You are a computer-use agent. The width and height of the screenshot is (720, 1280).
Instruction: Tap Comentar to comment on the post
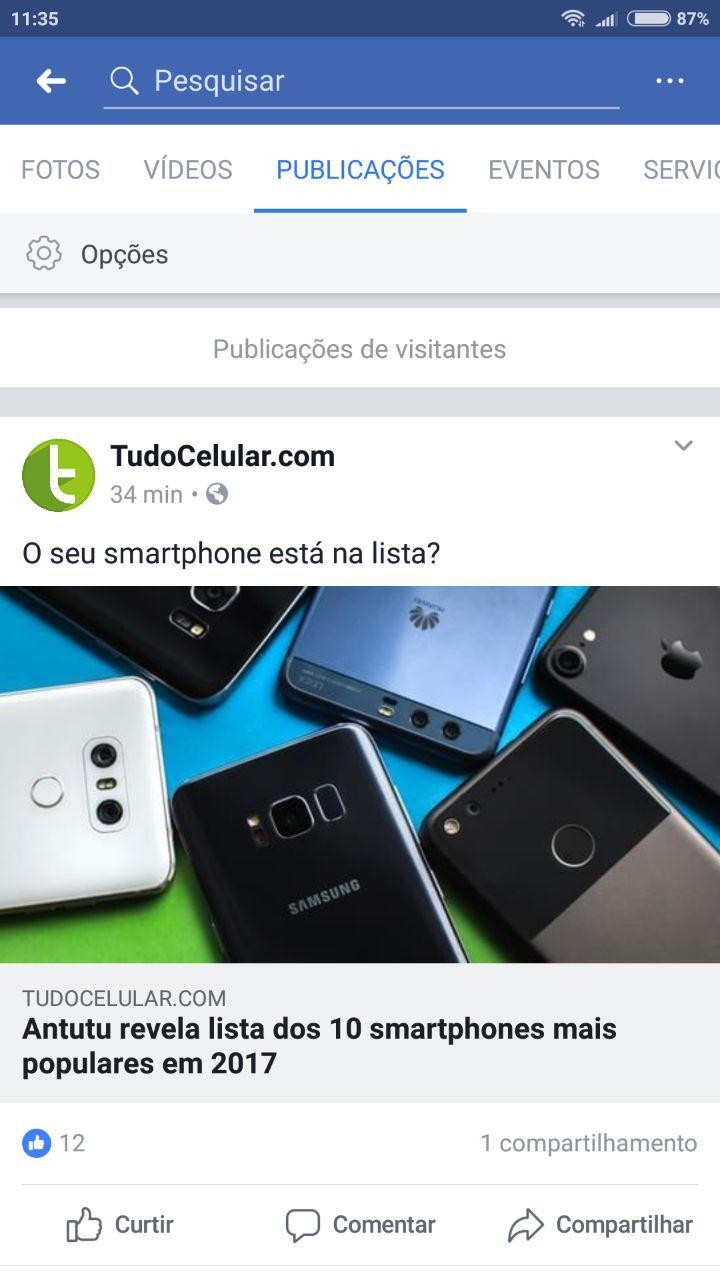pos(360,1225)
